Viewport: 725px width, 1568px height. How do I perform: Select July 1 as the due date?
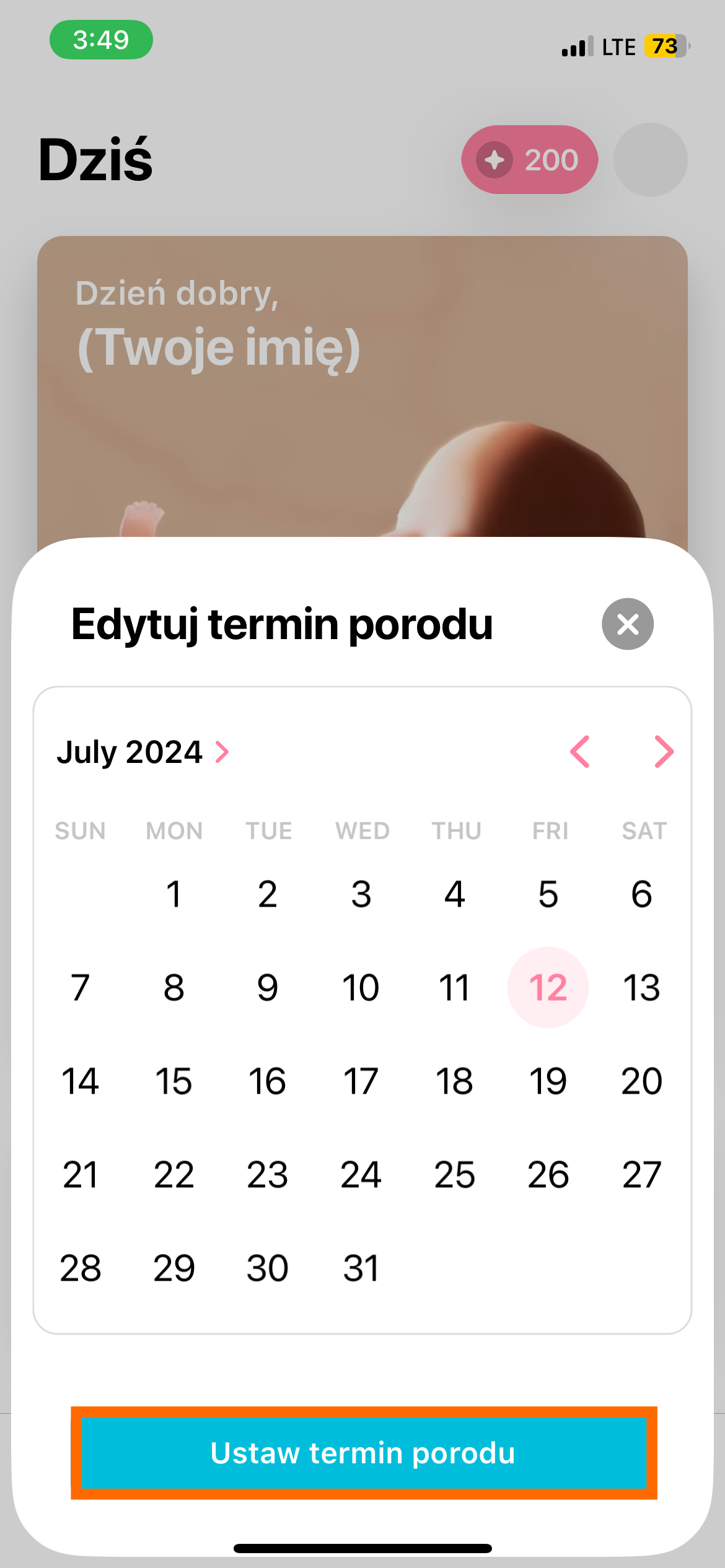point(174,894)
